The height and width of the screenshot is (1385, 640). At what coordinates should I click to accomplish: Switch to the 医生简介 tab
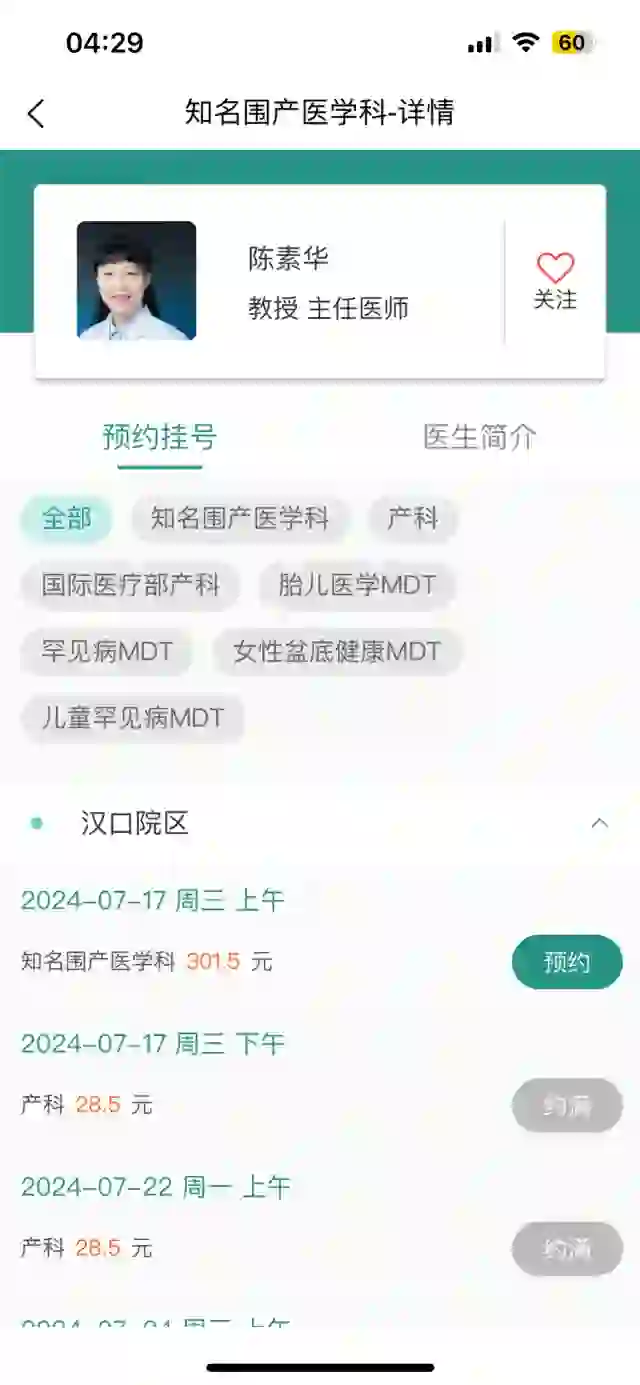pos(479,437)
